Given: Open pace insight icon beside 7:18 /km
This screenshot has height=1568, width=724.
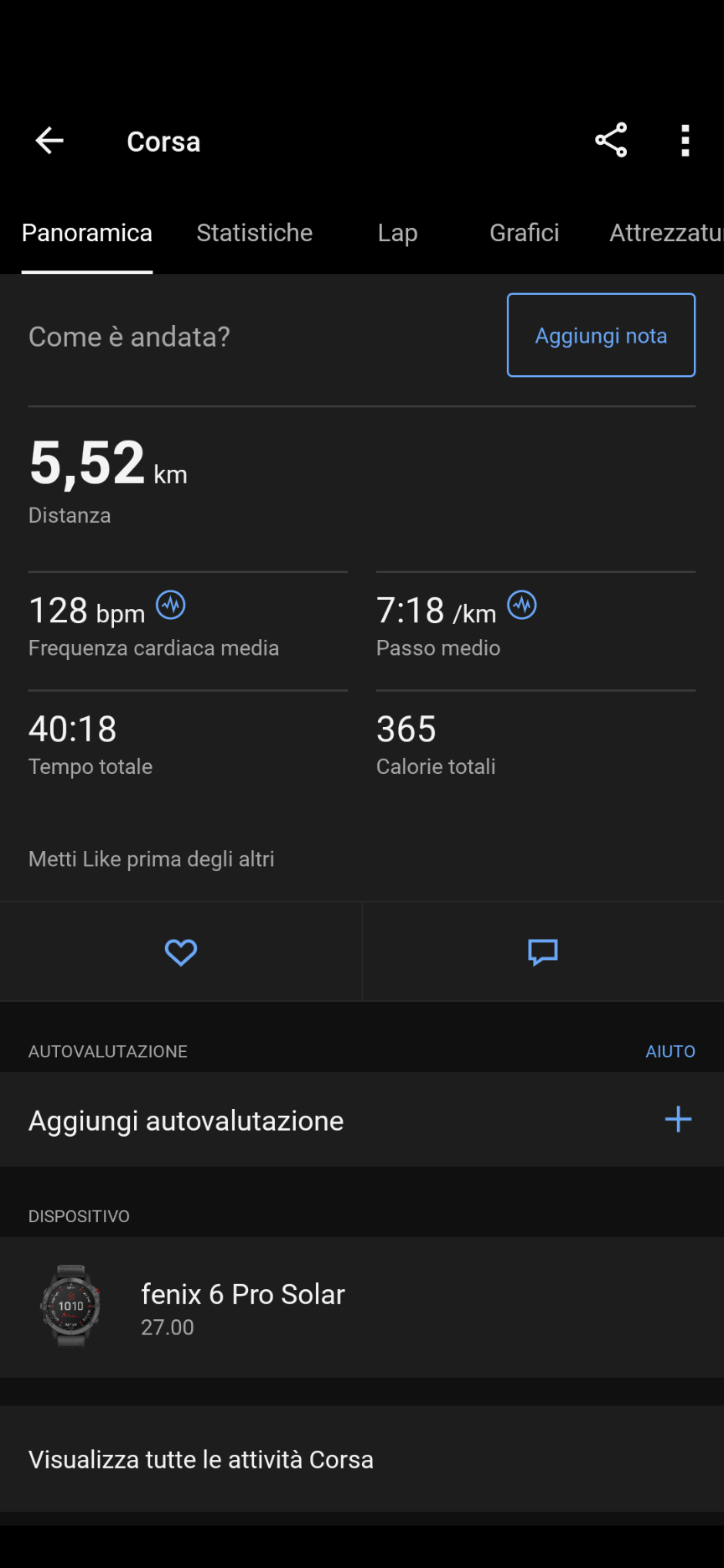Looking at the screenshot, I should coord(522,604).
